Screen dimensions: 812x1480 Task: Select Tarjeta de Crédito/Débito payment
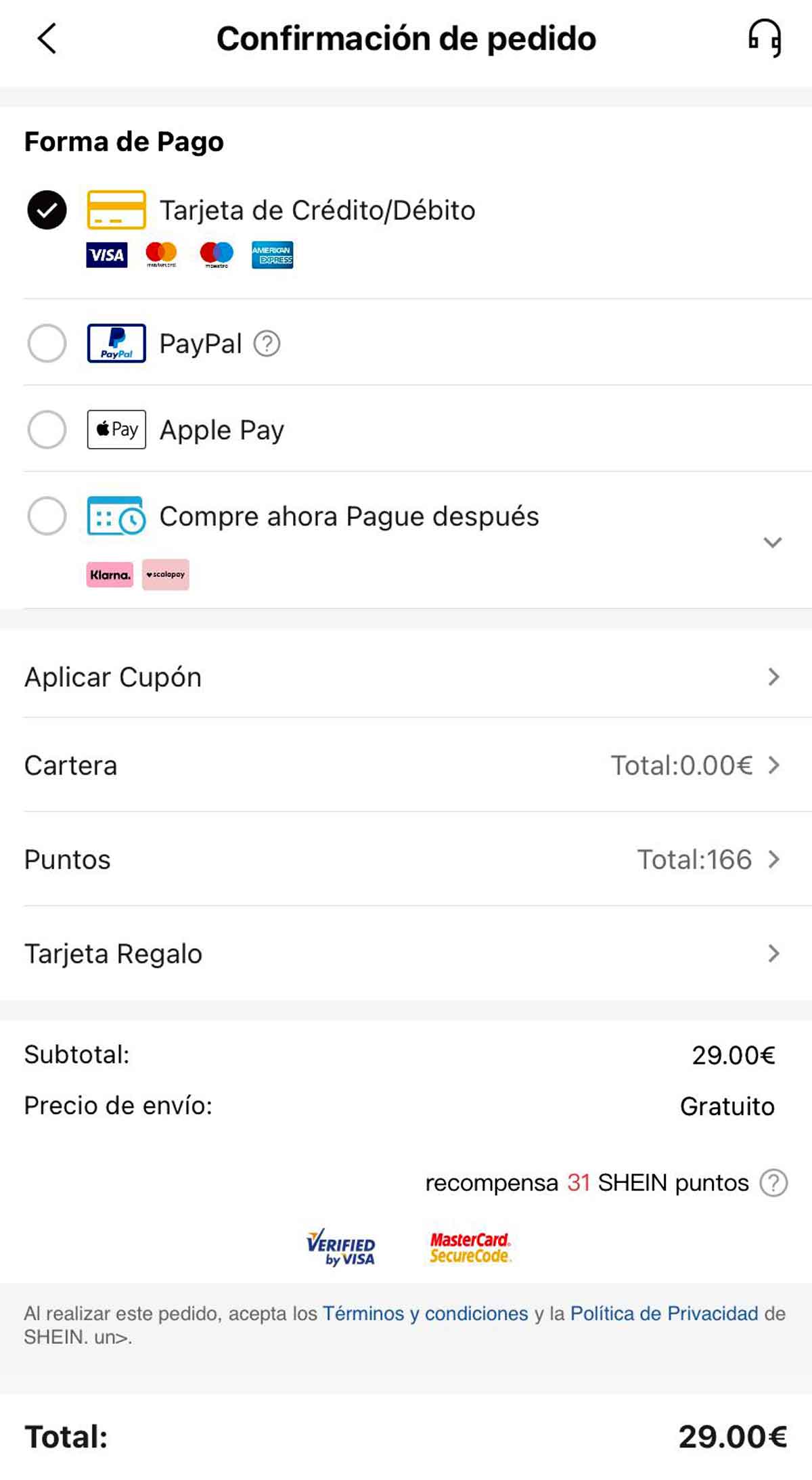point(47,210)
